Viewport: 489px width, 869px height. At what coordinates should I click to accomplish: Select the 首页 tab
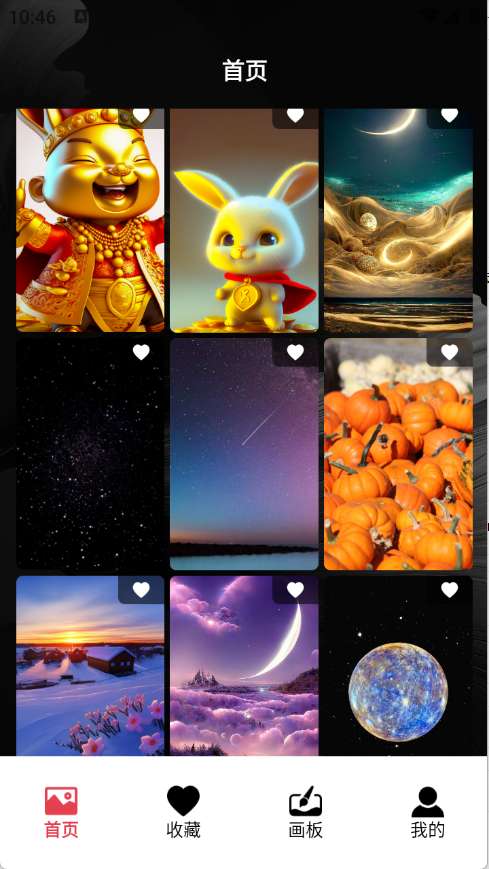click(61, 812)
